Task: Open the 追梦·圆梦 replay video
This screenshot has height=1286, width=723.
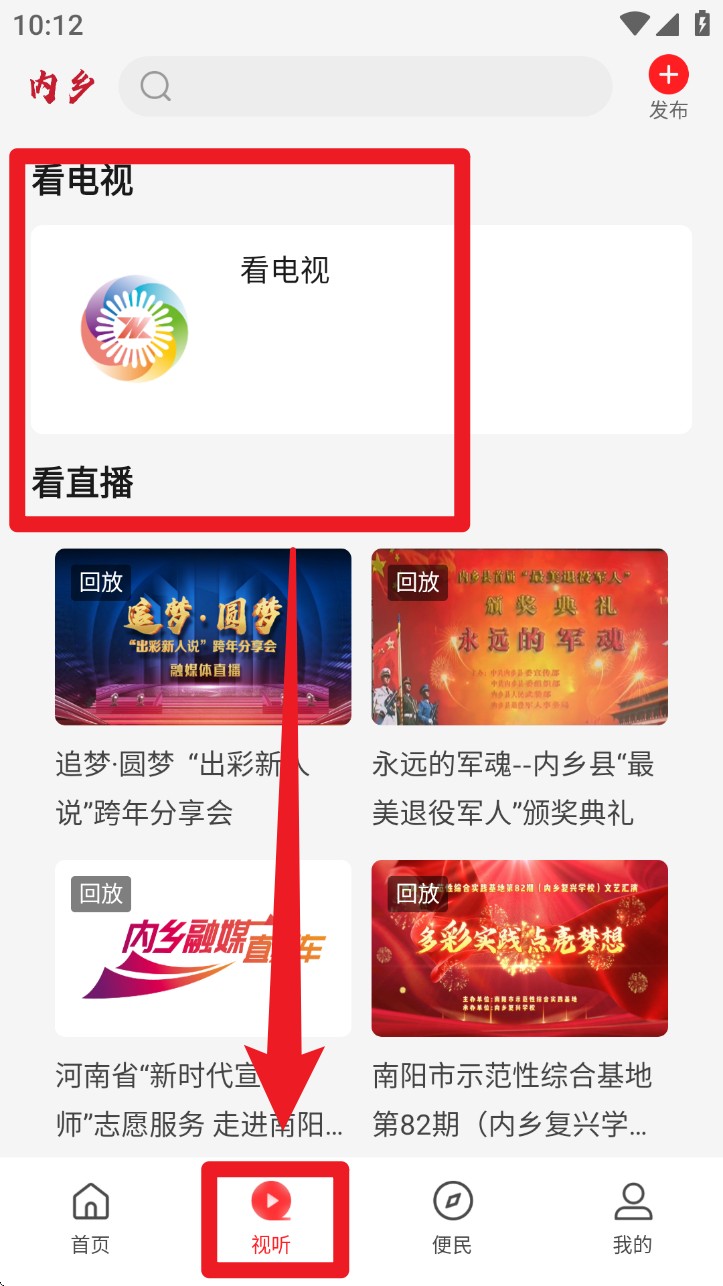Action: (x=203, y=637)
